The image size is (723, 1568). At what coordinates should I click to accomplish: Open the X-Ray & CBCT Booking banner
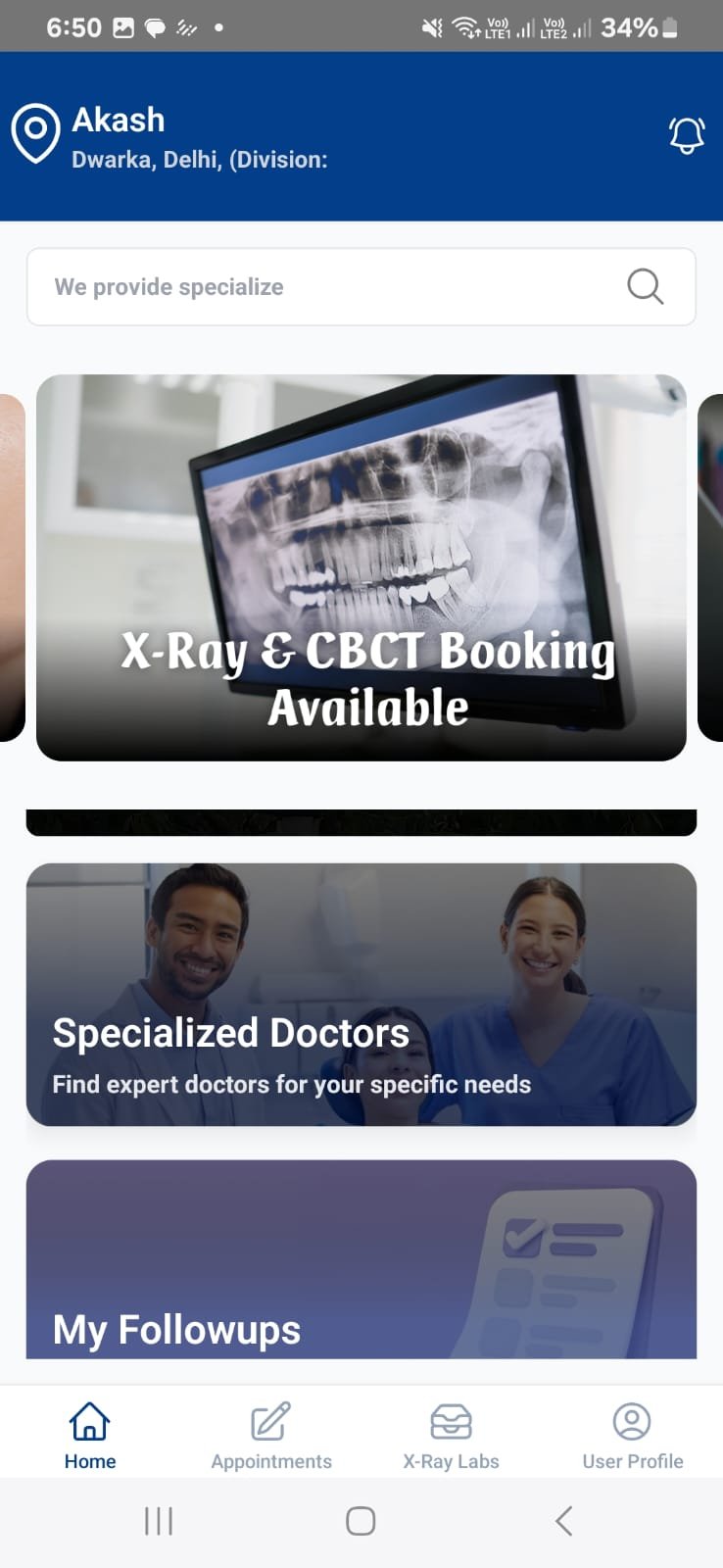click(x=361, y=567)
